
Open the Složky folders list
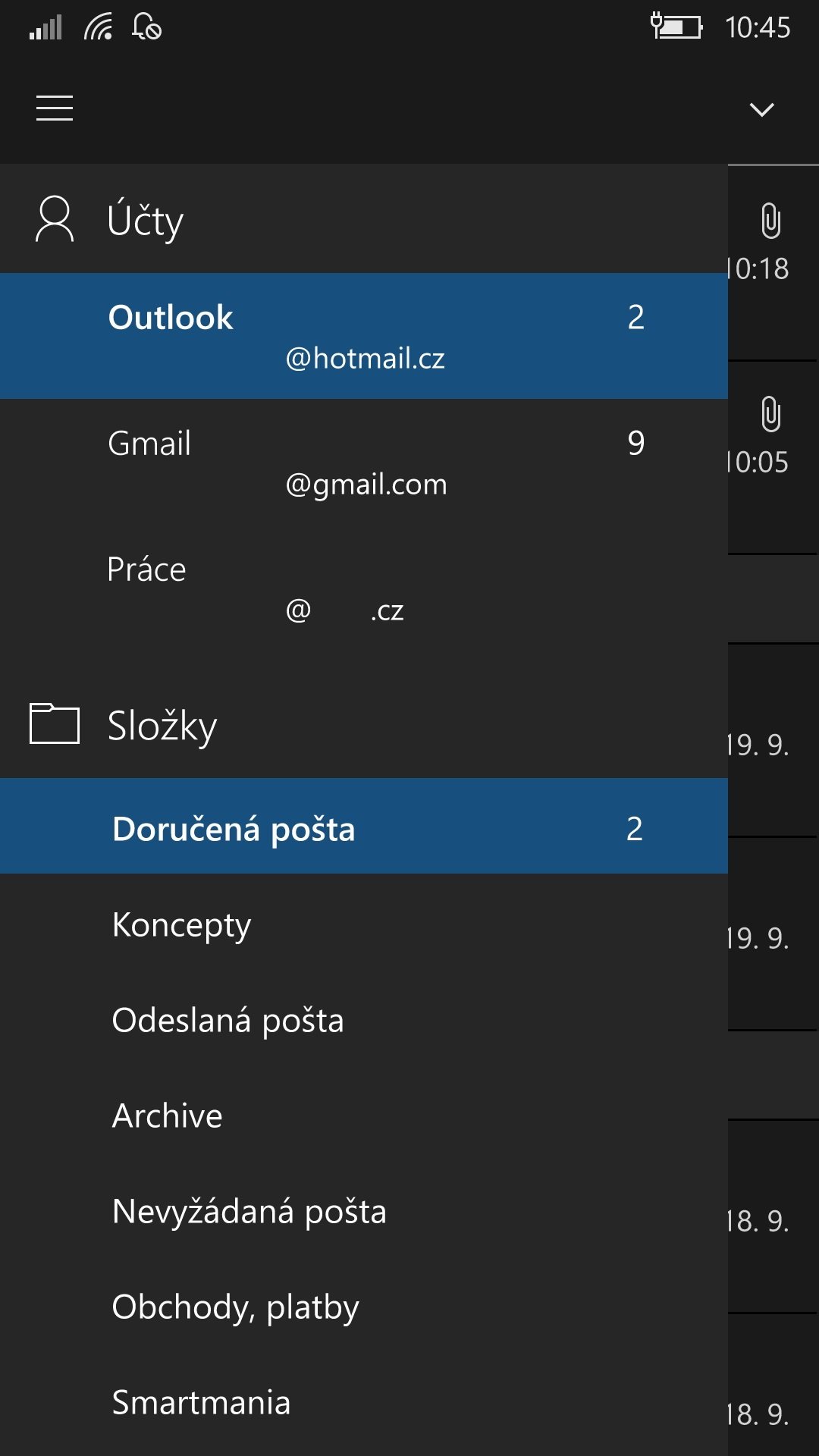(x=161, y=725)
